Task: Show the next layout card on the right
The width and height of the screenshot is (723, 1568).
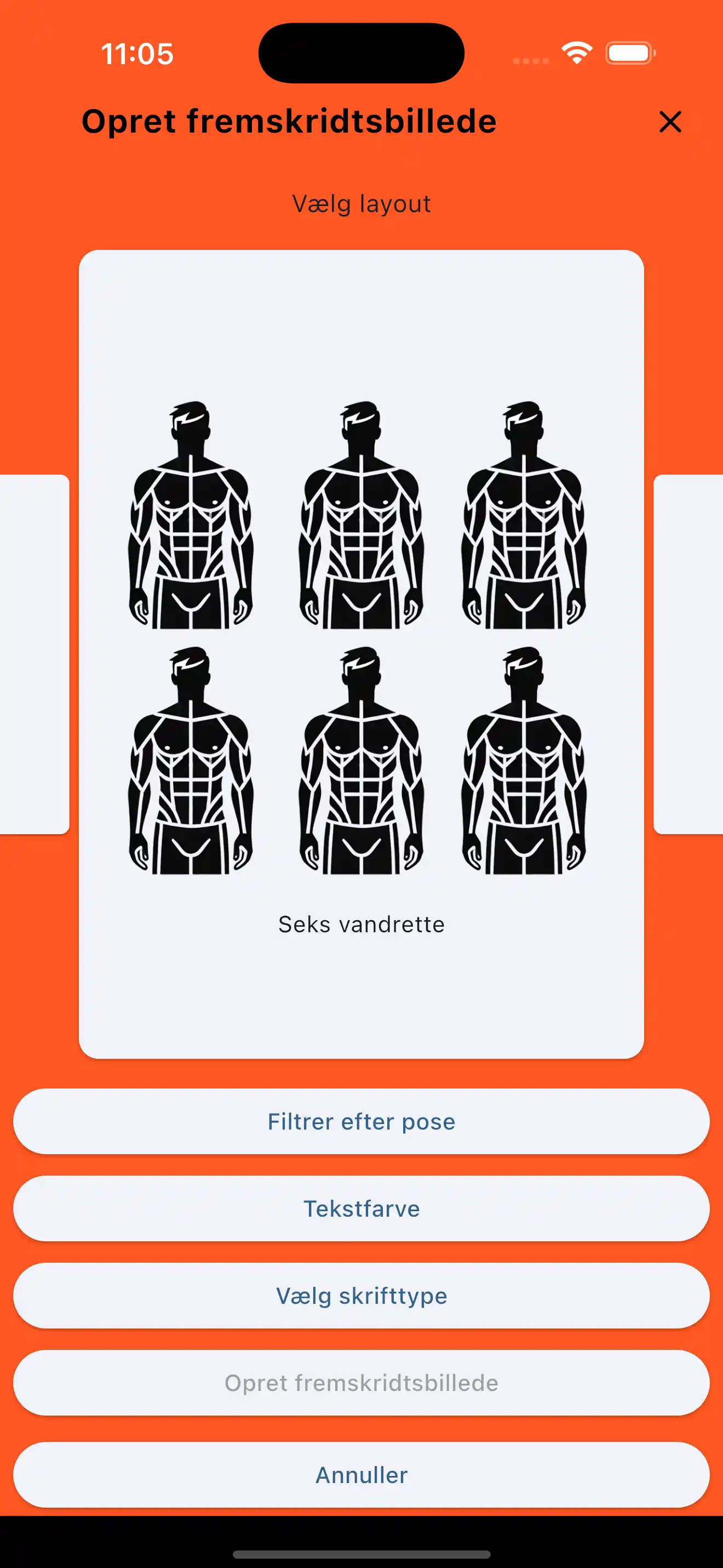Action: [690, 654]
